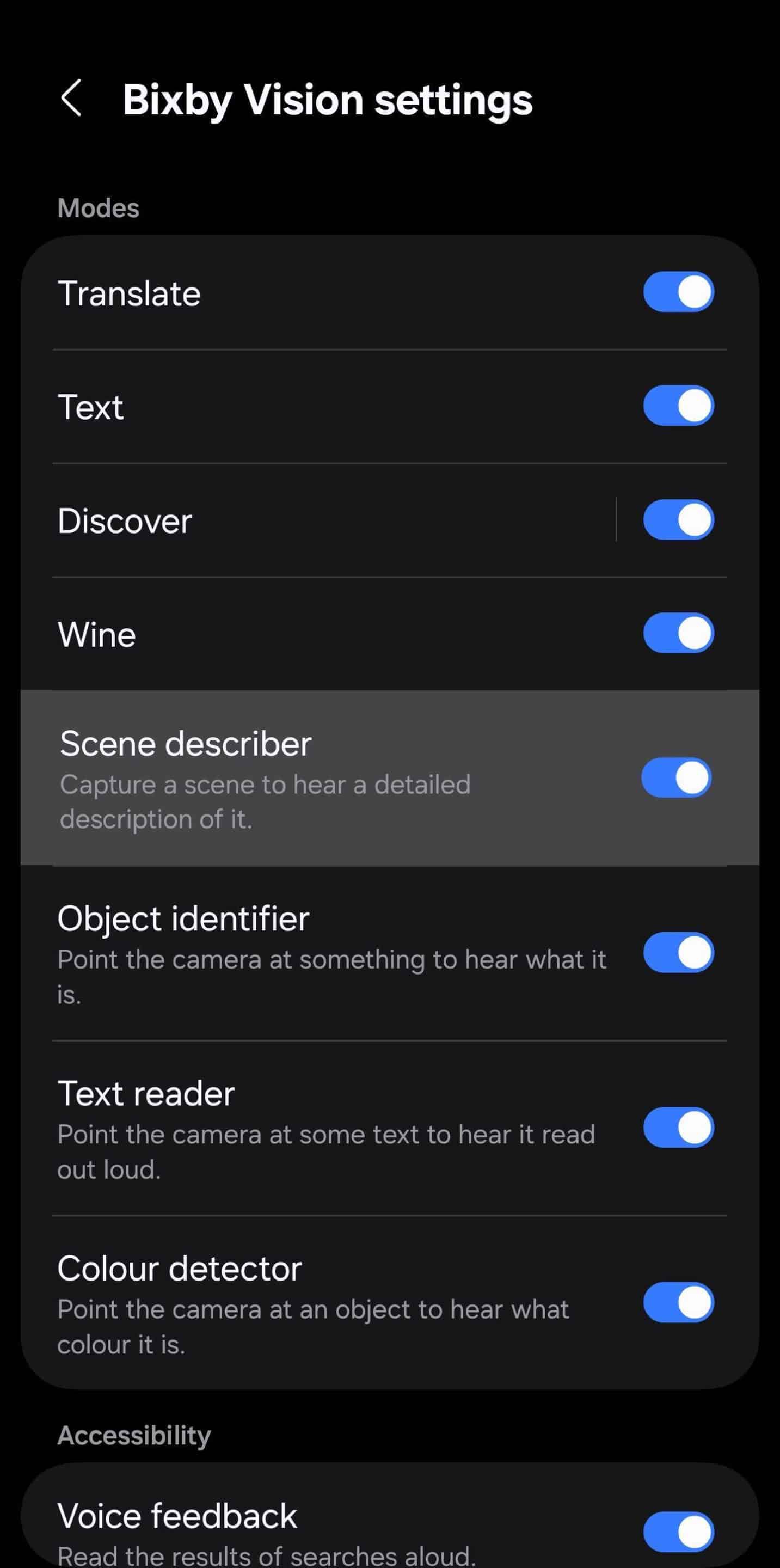Screen dimensions: 780x1568
Task: Open the Discover mode options
Action: 304,520
